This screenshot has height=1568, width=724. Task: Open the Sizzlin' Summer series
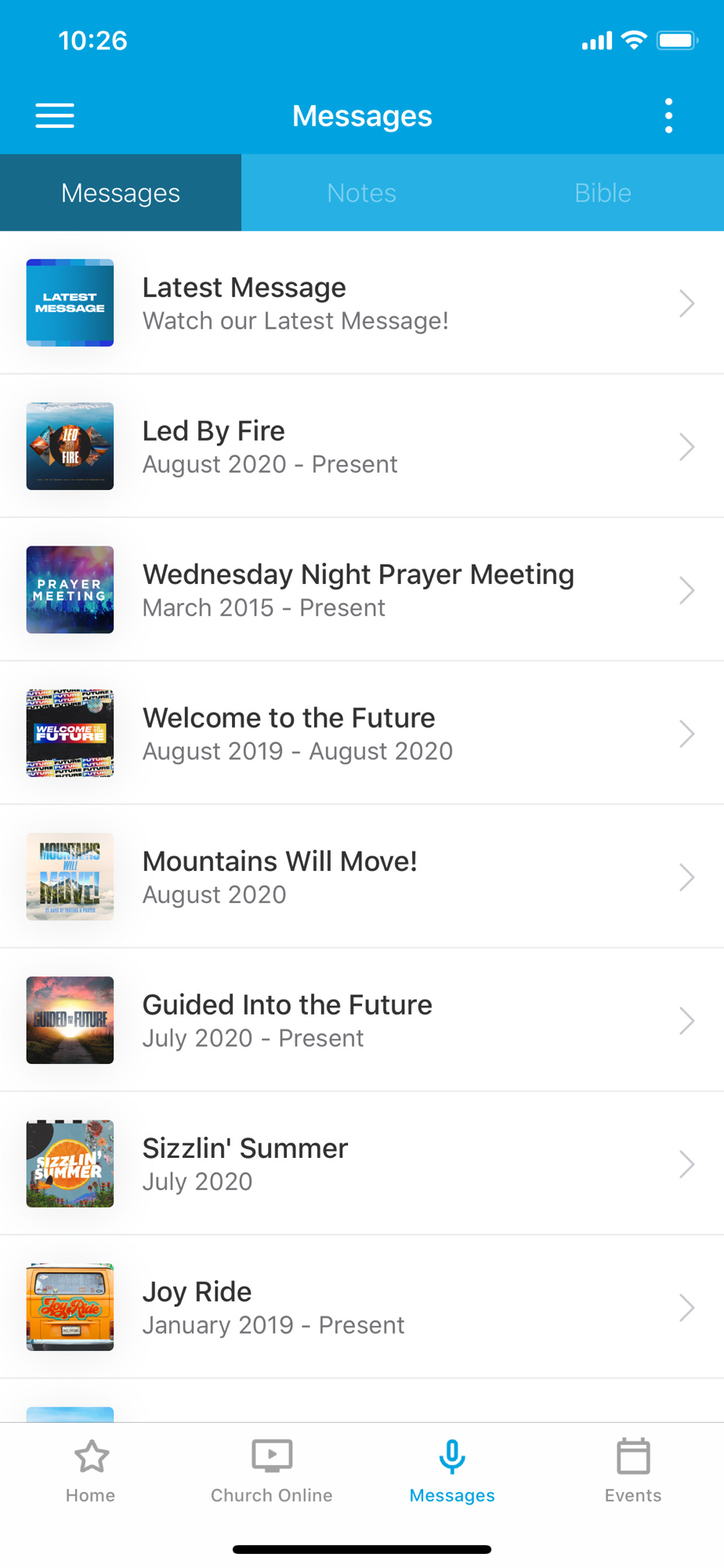pos(361,1164)
